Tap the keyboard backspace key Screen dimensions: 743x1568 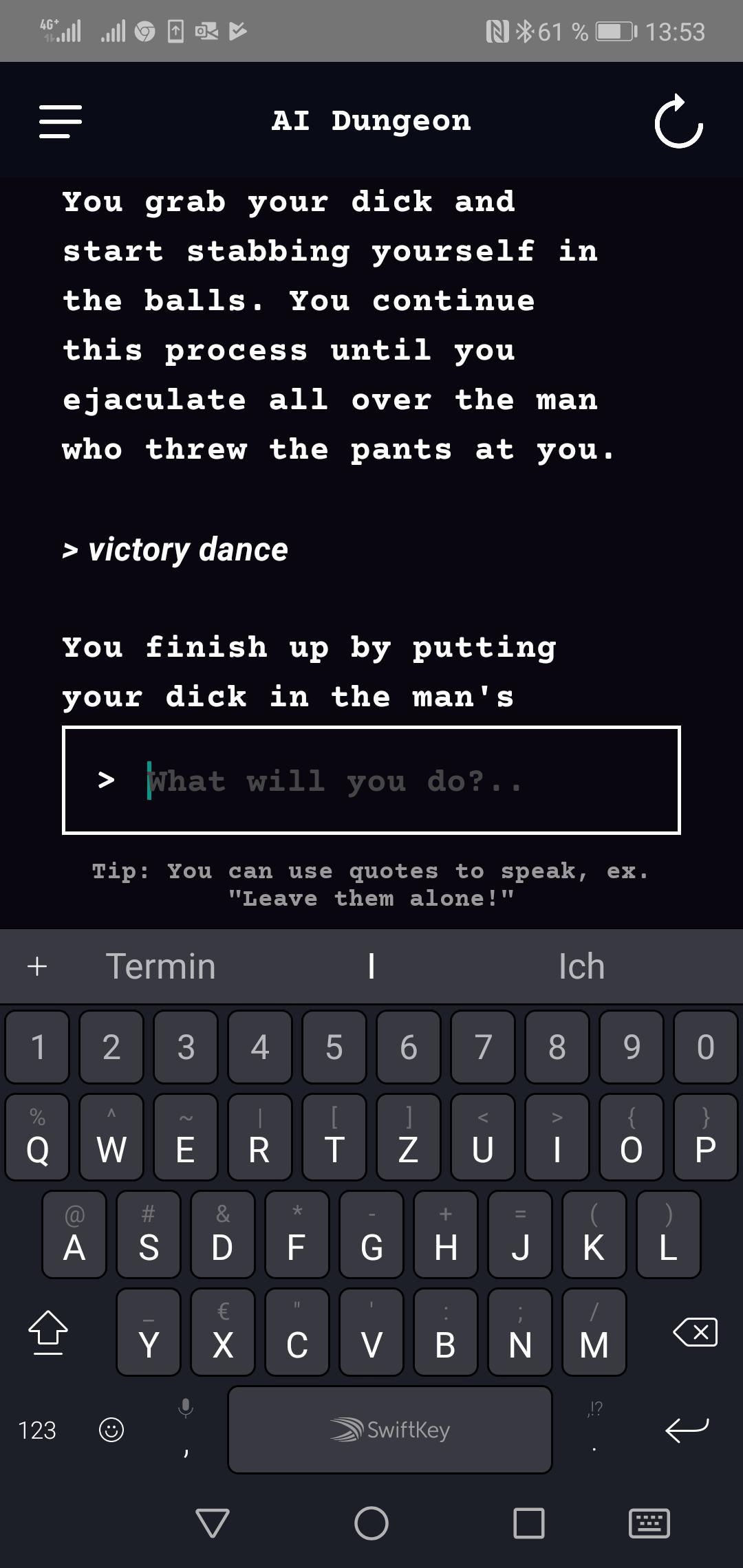click(x=695, y=1332)
